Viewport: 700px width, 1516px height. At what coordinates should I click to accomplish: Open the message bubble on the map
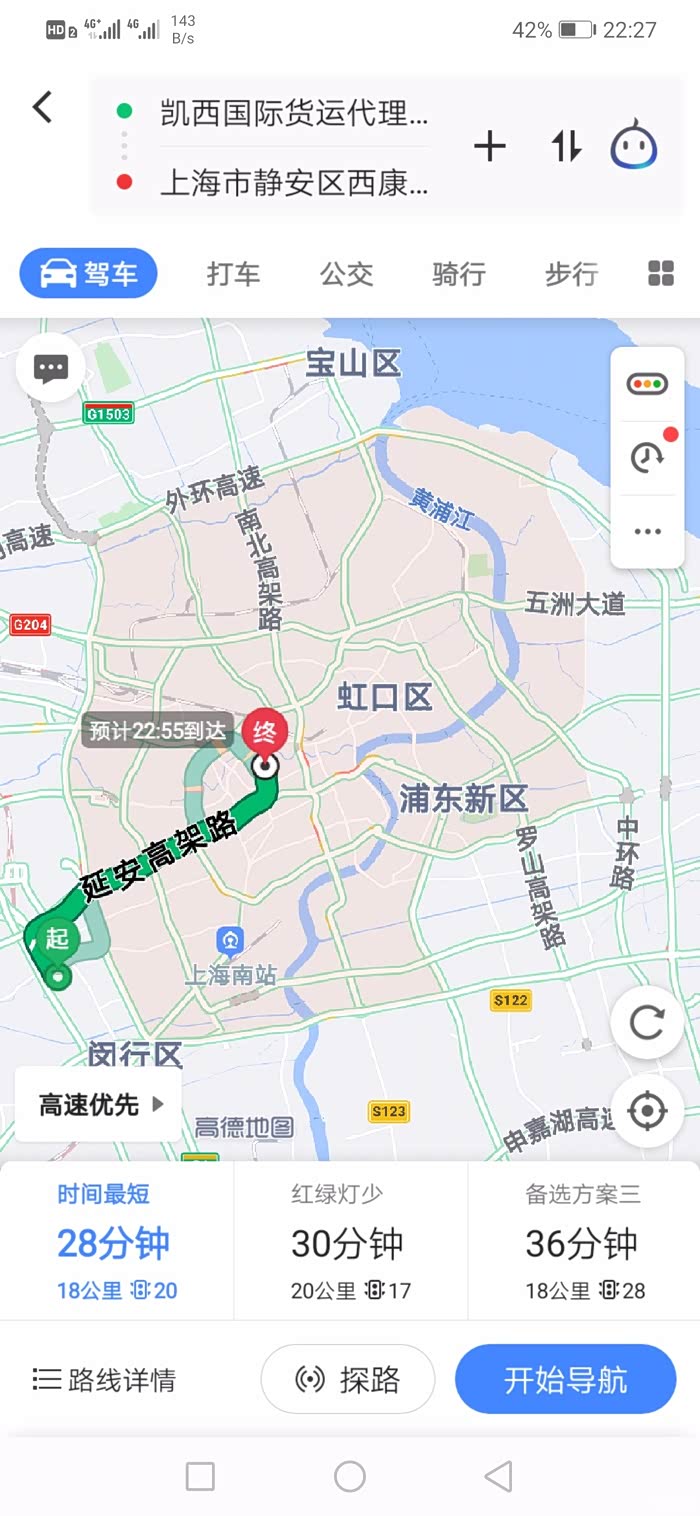click(50, 369)
